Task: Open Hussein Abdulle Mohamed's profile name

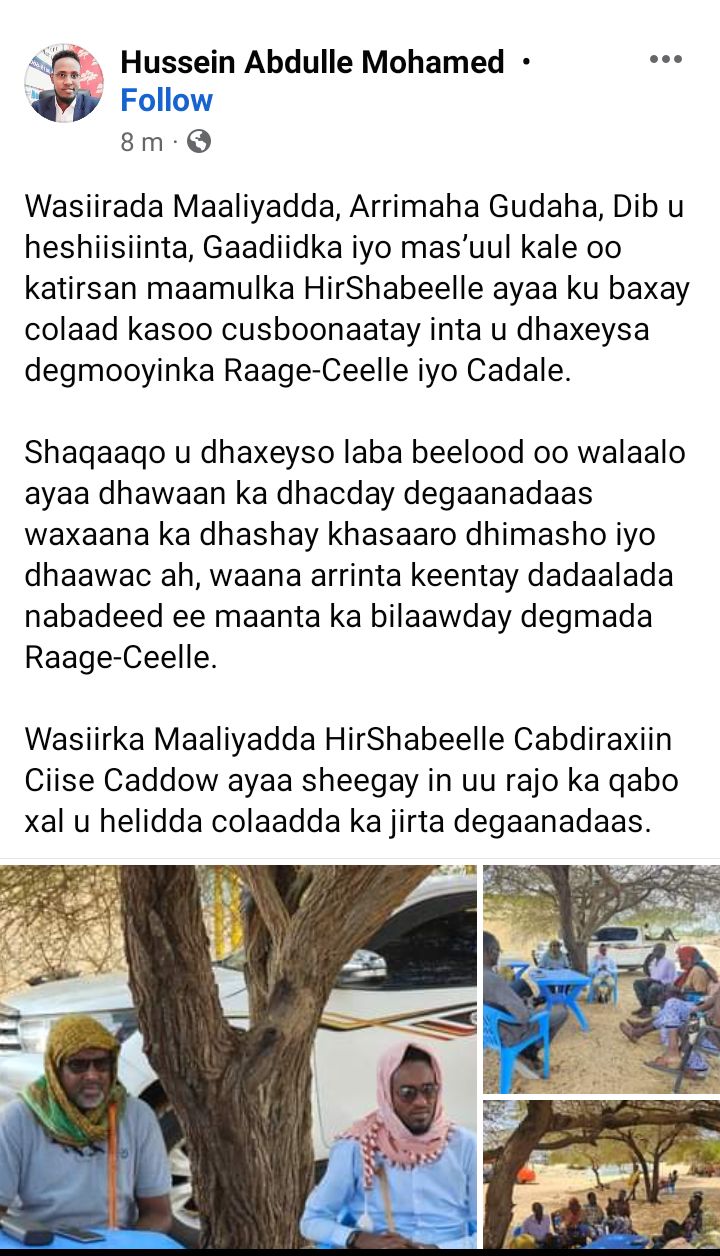Action: click(x=312, y=63)
